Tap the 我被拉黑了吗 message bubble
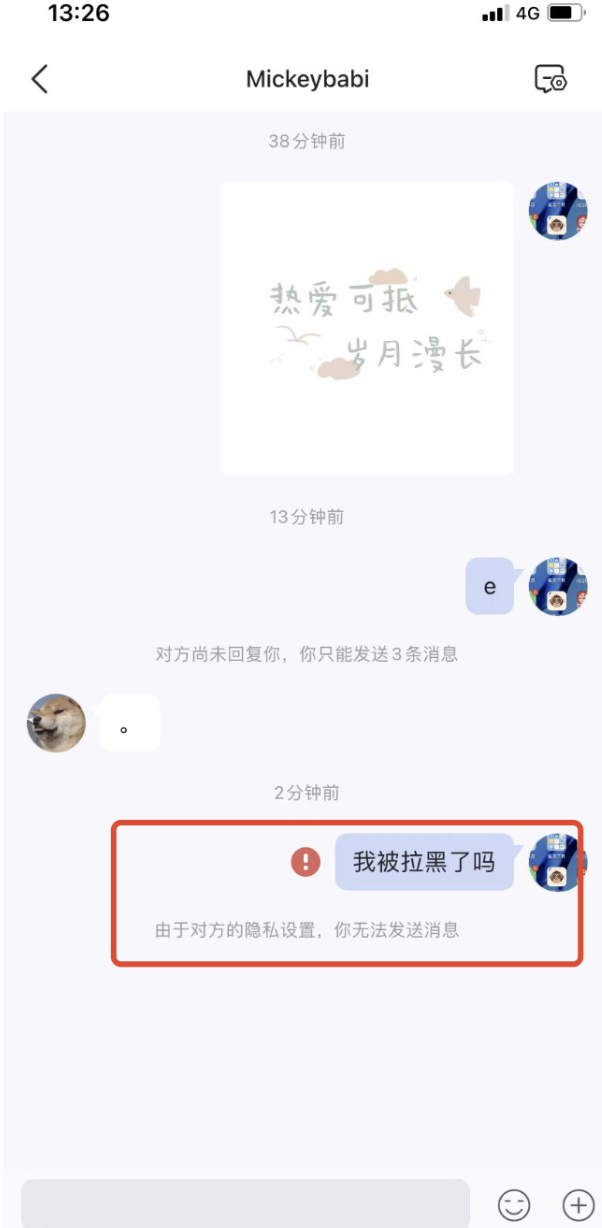The width and height of the screenshot is (602, 1228). [x=424, y=861]
